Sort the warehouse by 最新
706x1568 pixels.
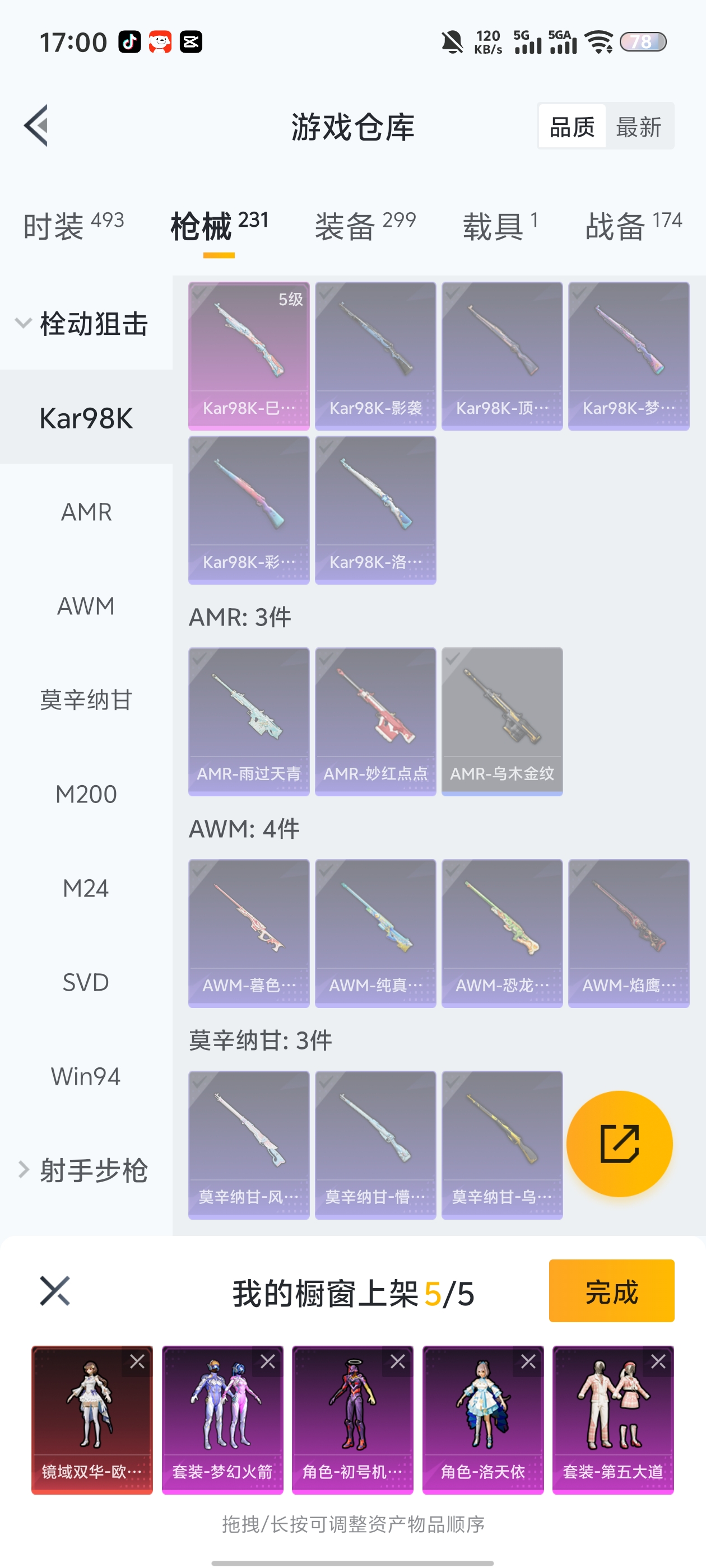click(638, 127)
